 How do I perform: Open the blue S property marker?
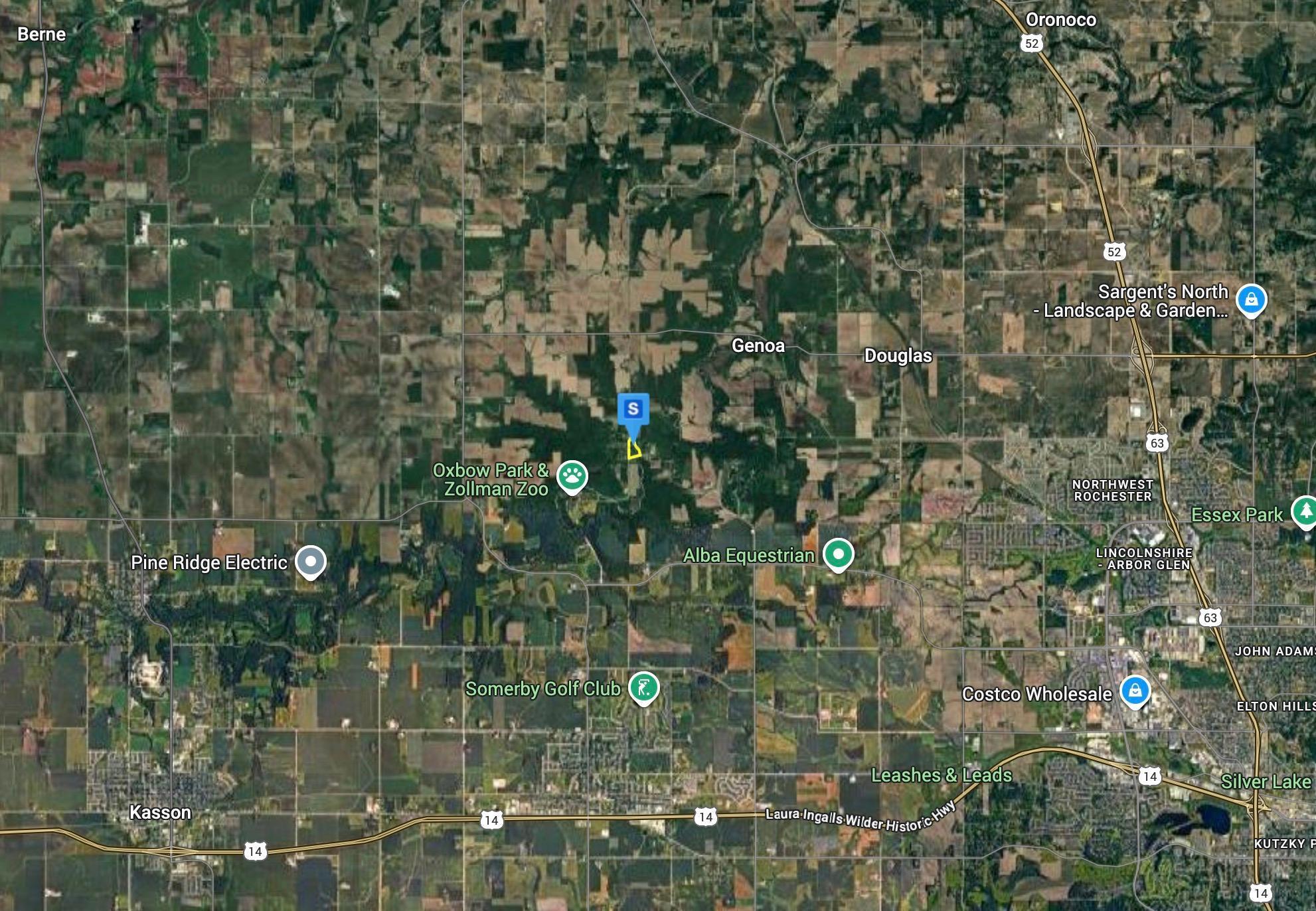633,409
